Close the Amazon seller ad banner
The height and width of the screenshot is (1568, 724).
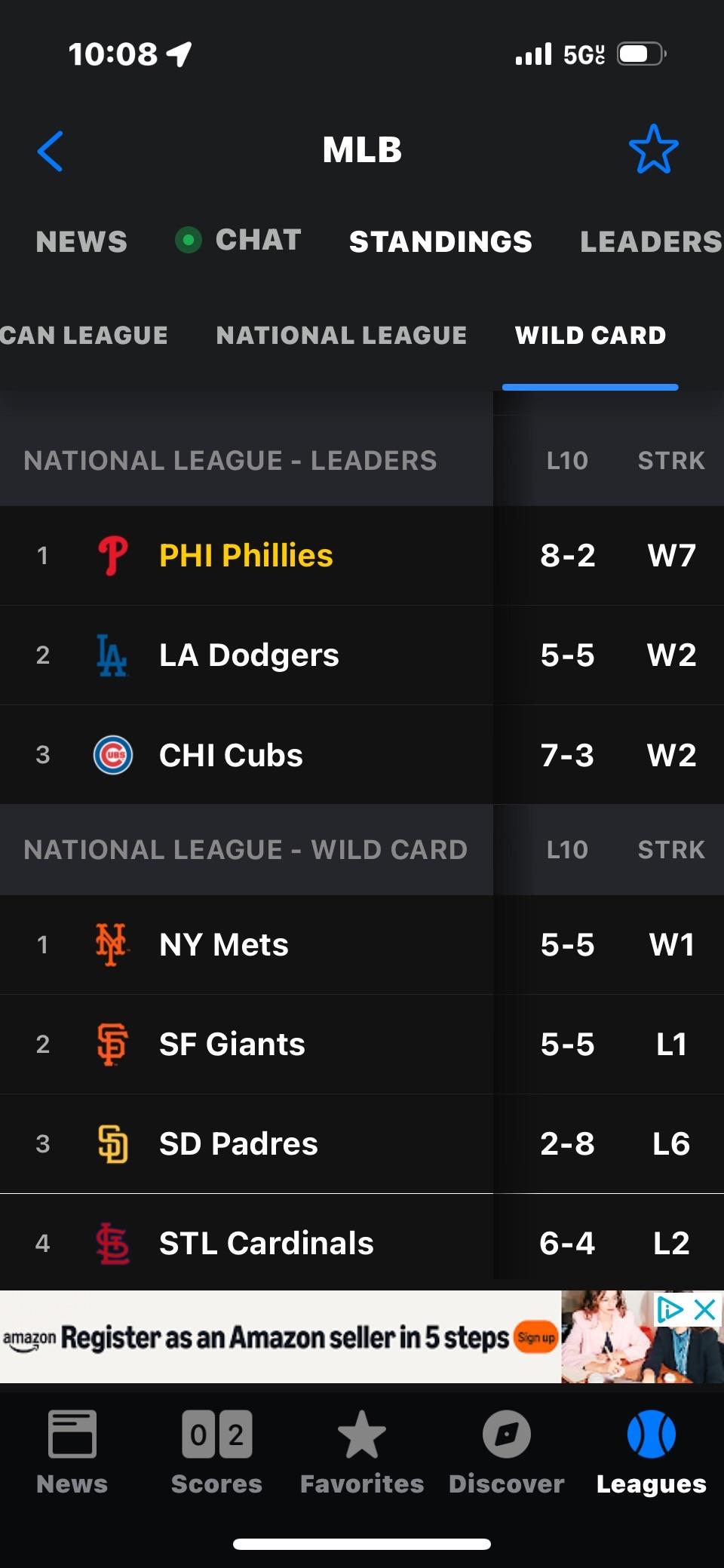click(x=705, y=1309)
